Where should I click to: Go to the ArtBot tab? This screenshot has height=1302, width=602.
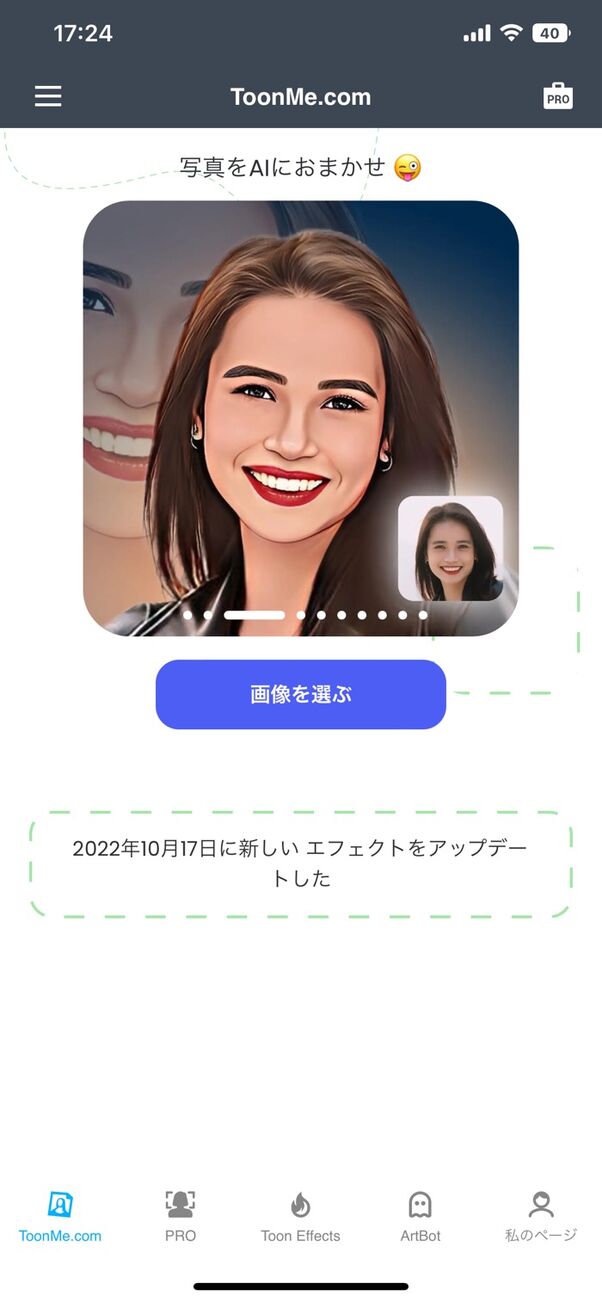coord(420,1216)
